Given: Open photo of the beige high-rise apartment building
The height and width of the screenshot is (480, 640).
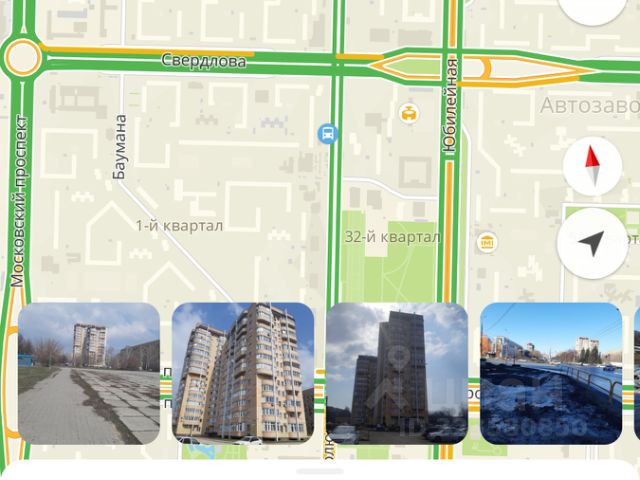Looking at the screenshot, I should (243, 373).
